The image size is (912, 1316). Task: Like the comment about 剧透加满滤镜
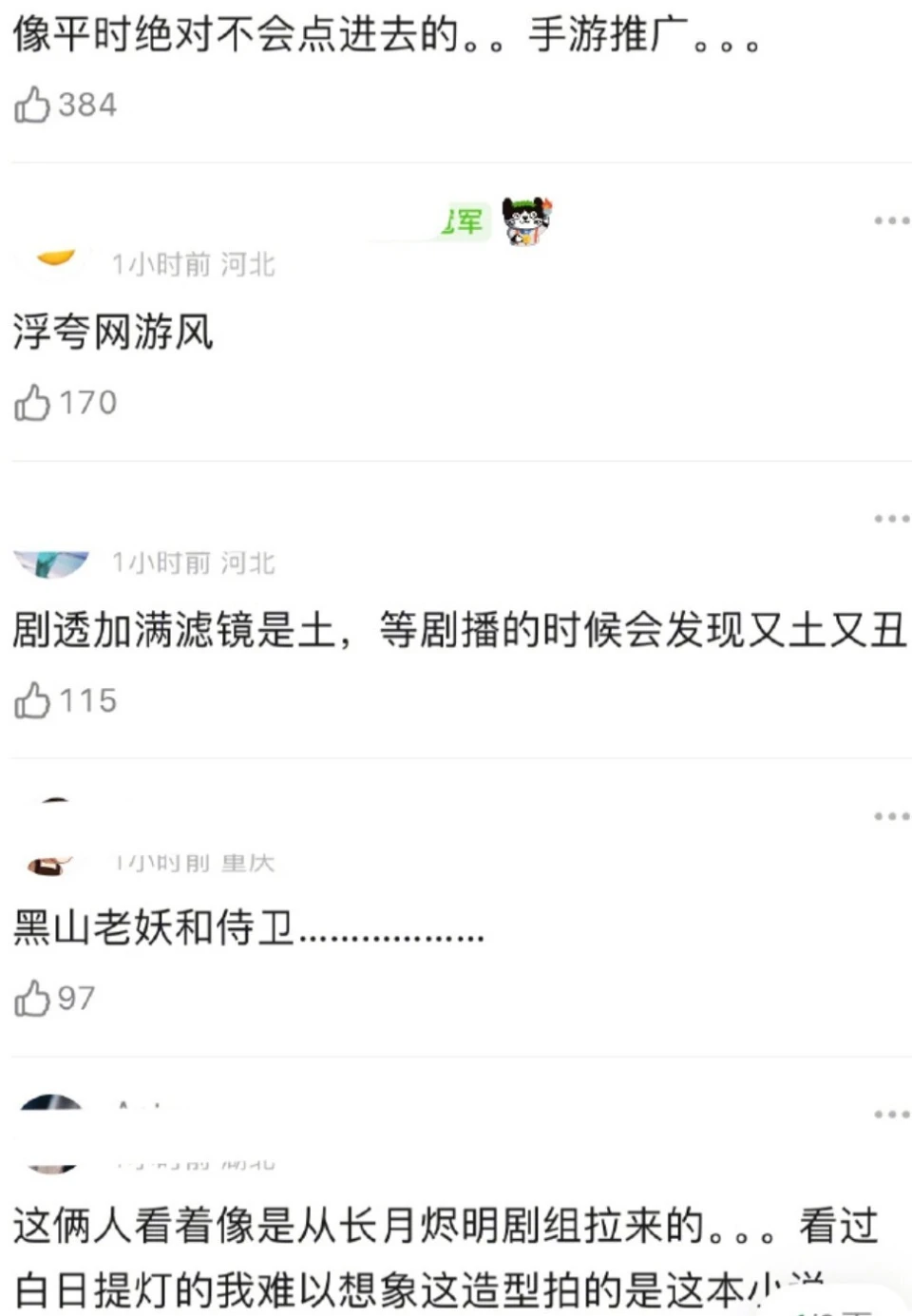point(32,700)
